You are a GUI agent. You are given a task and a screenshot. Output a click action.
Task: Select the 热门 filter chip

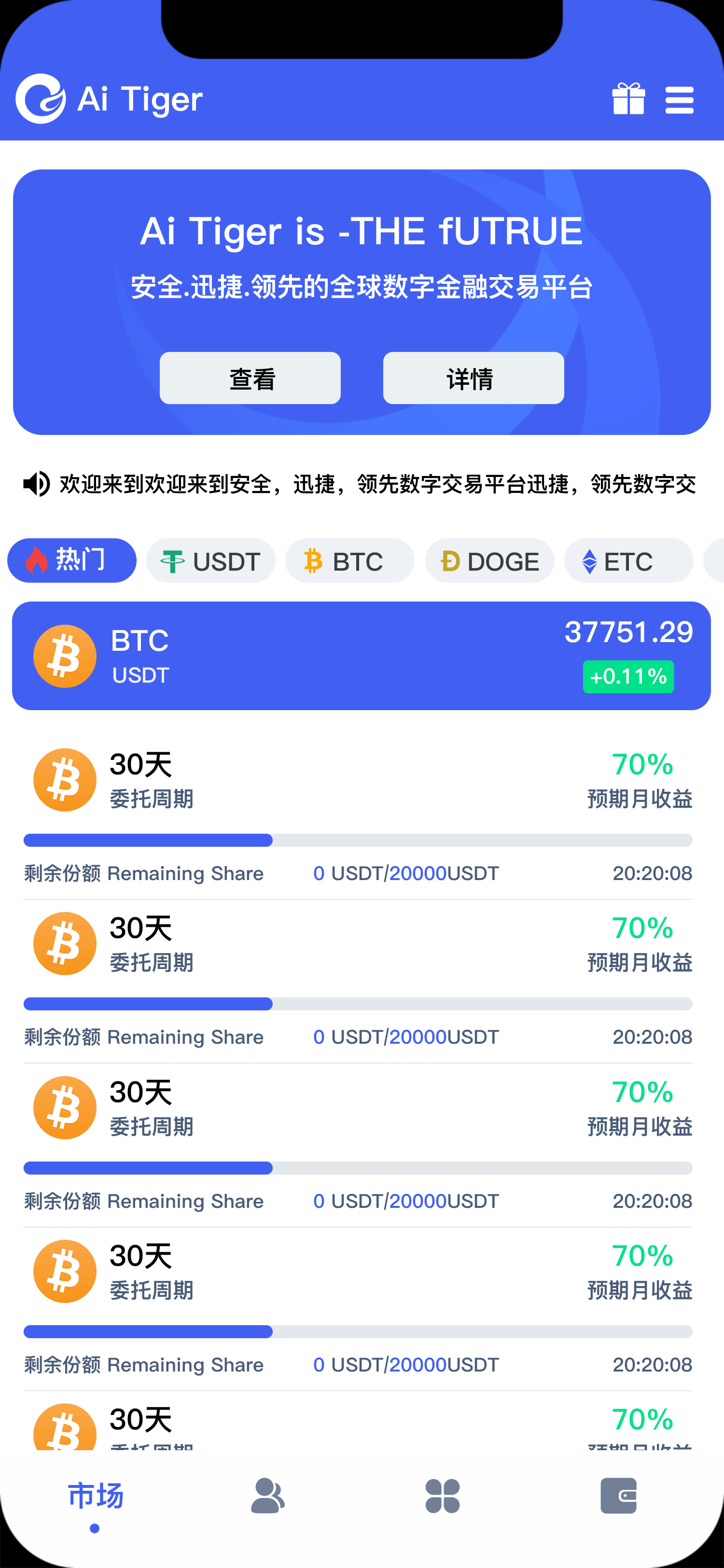point(72,560)
